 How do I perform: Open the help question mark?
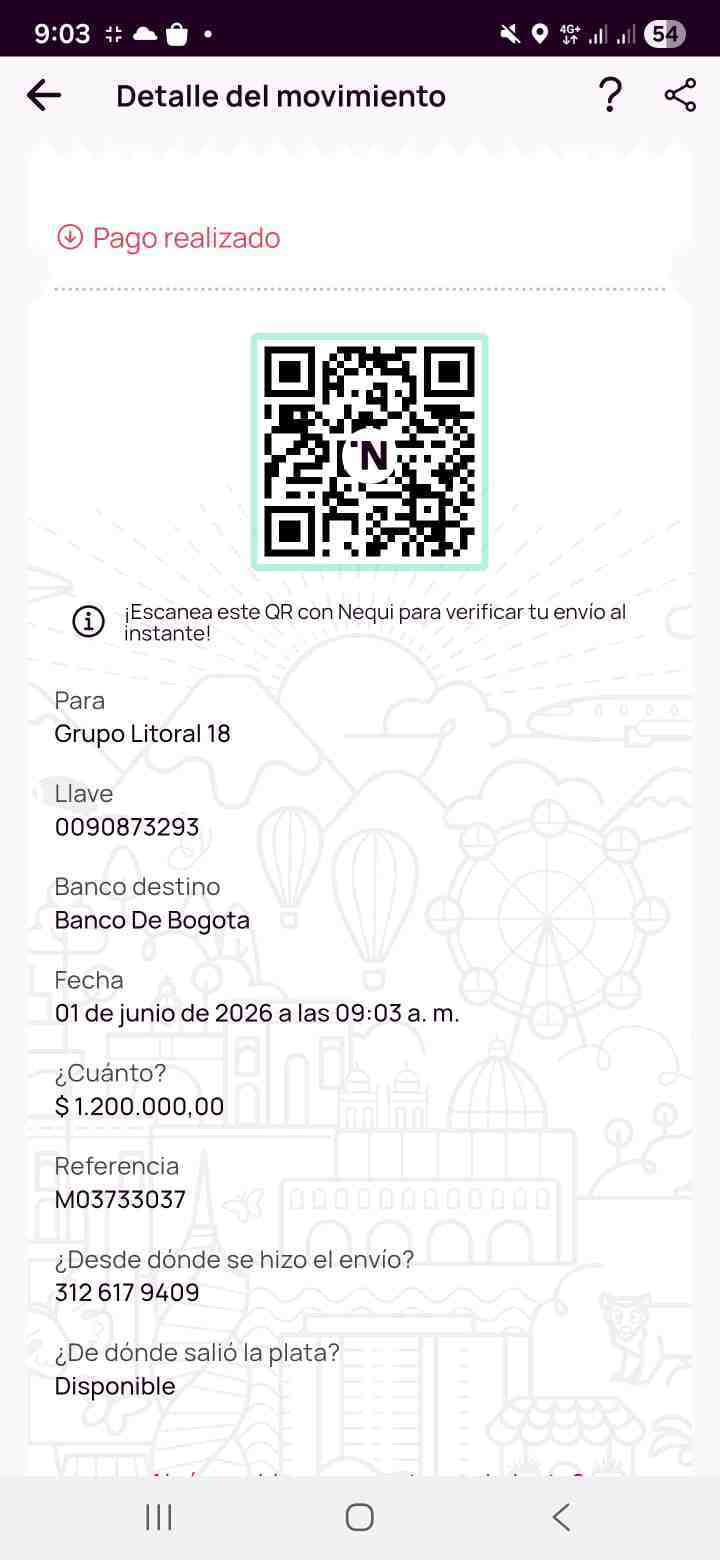(x=610, y=96)
